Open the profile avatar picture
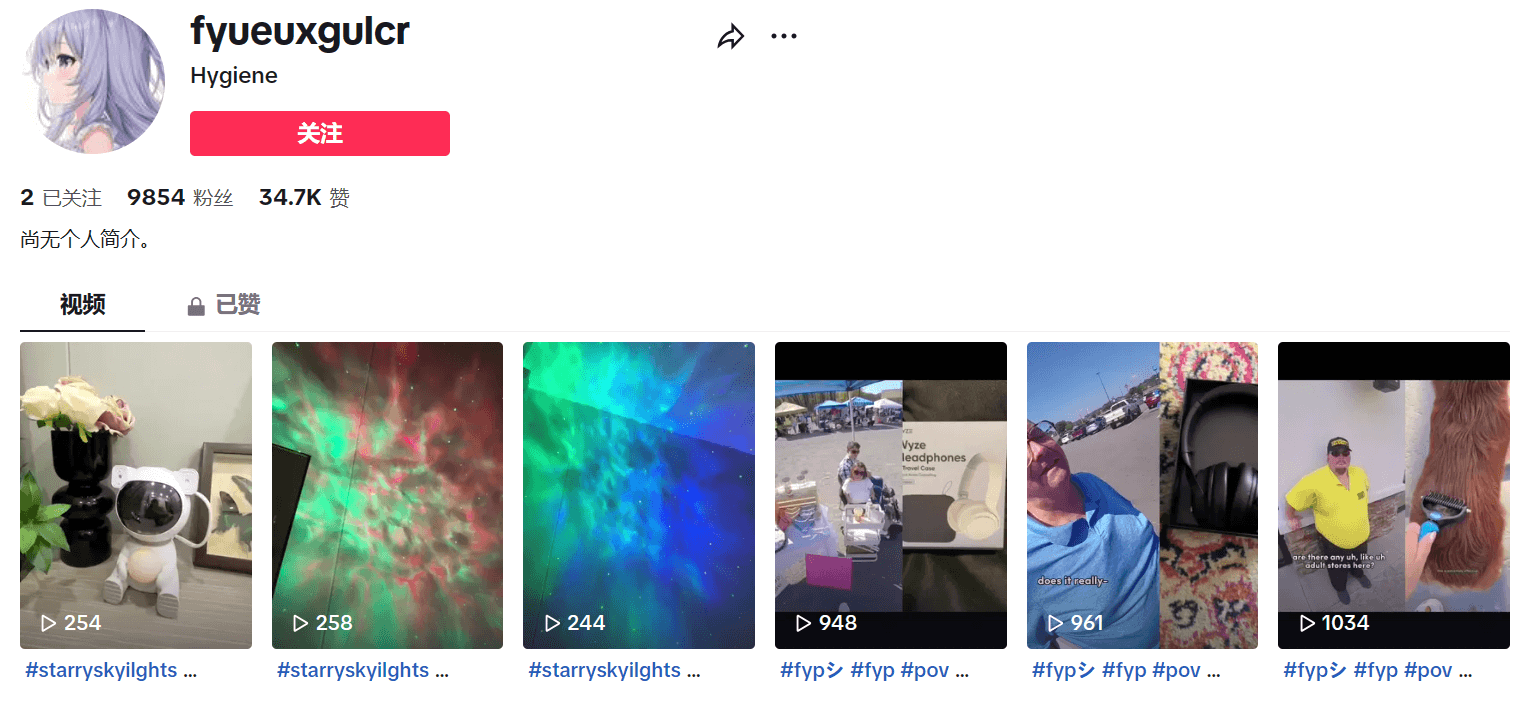The image size is (1531, 712). [x=93, y=81]
